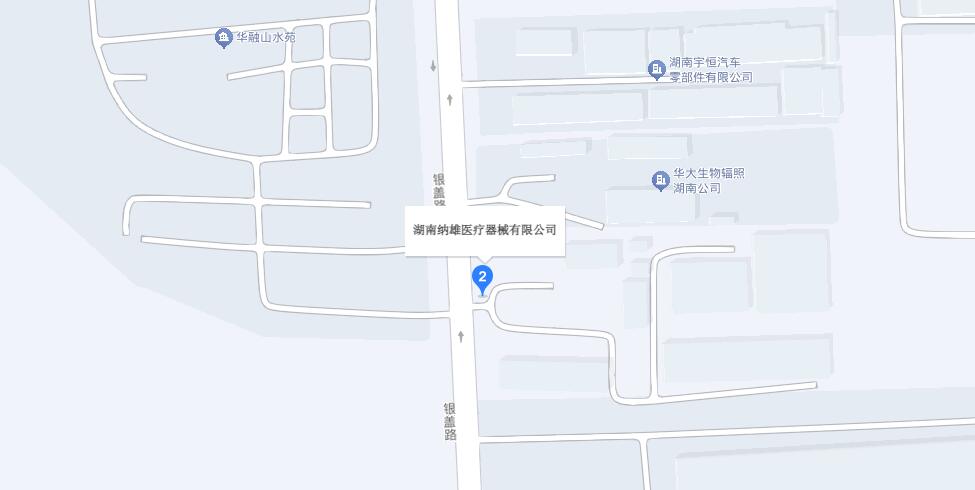Image resolution: width=975 pixels, height=490 pixels.
Task: Tap the blue marker numbered 2
Action: point(482,278)
